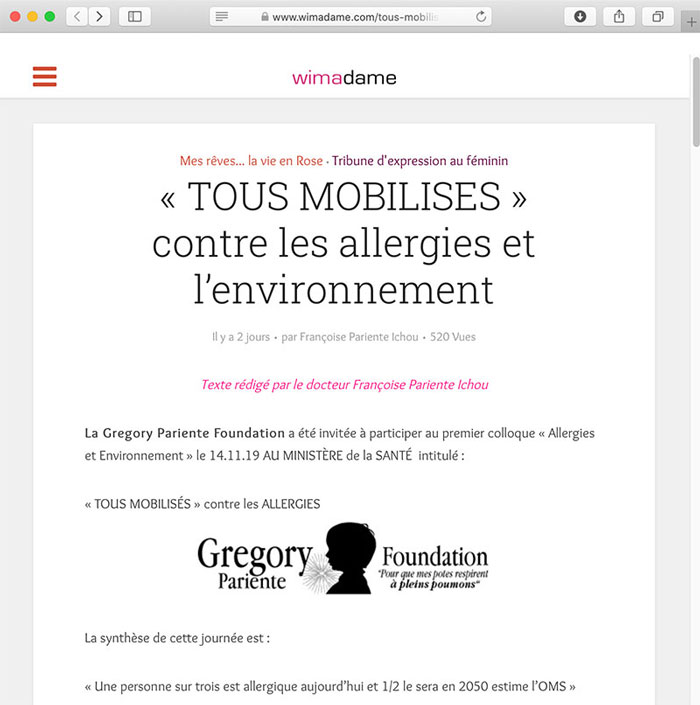This screenshot has height=705, width=700.
Task: Go back to the previous page
Action: tap(77, 16)
